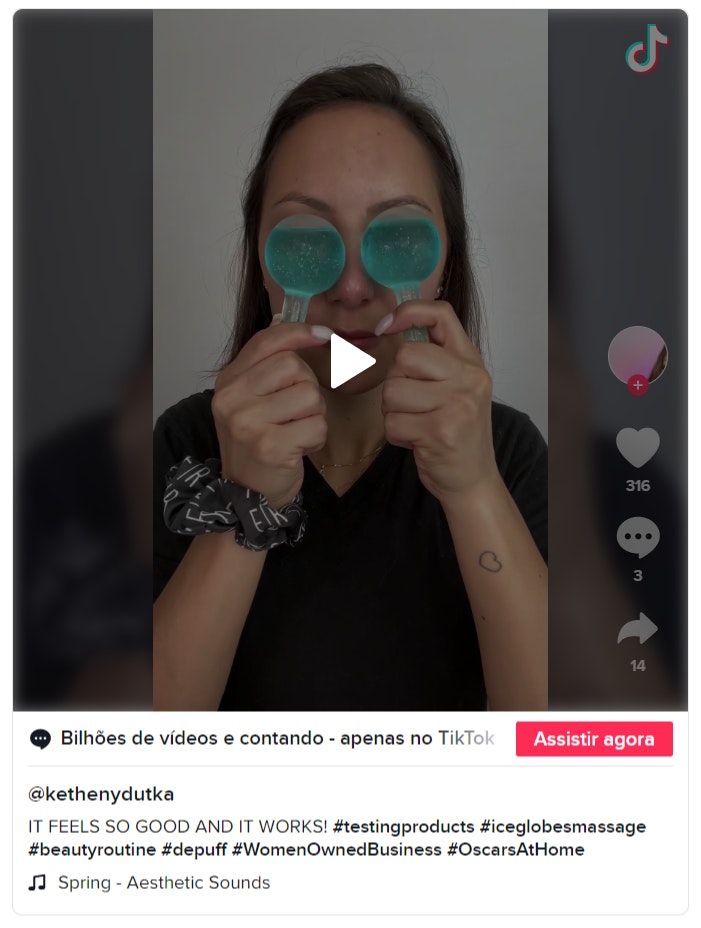This screenshot has height=928, width=701.
Task: Open the video's comments
Action: coord(637,538)
